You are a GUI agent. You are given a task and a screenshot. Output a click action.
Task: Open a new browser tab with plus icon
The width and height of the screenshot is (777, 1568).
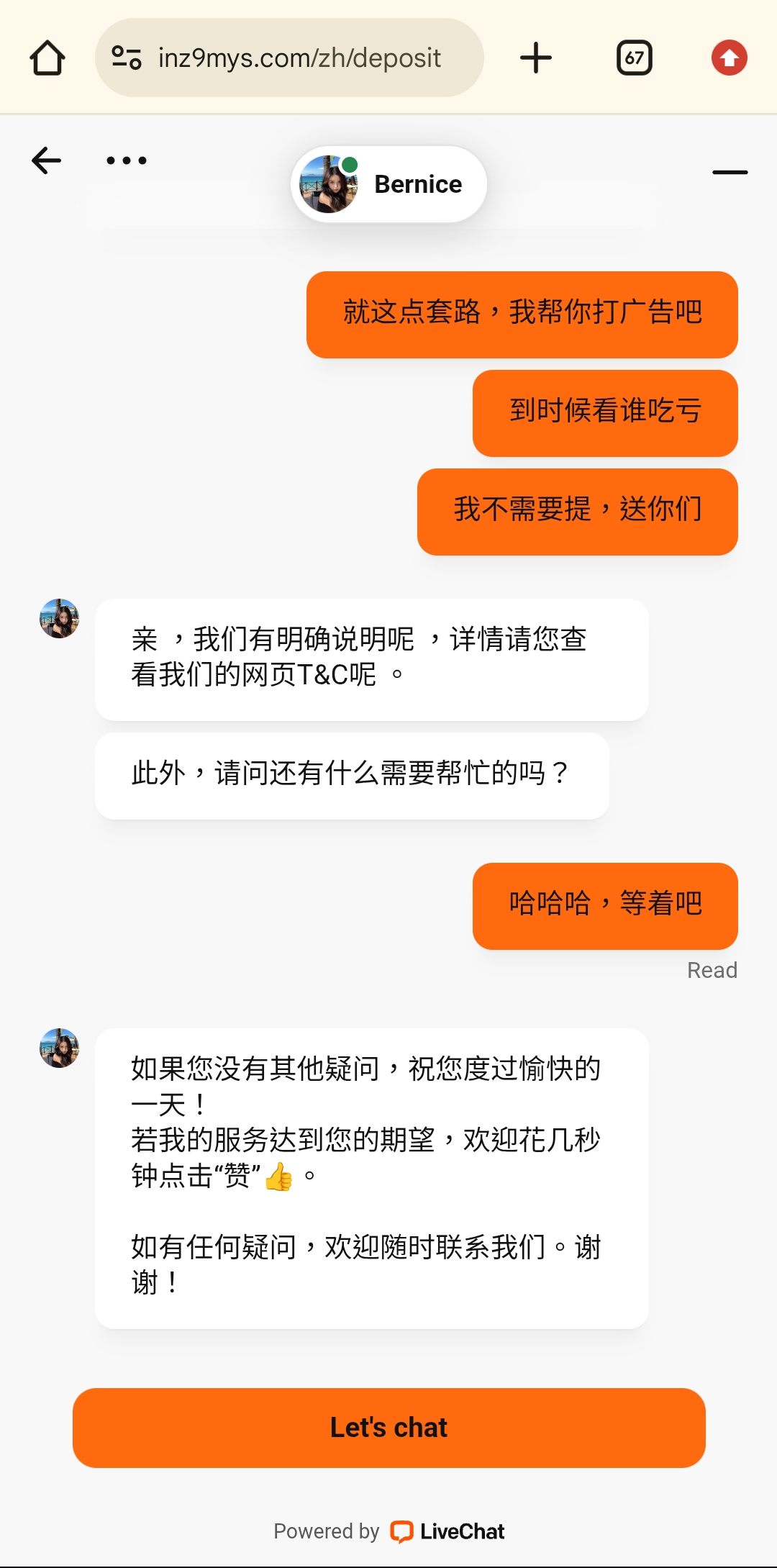pyautogui.click(x=536, y=58)
